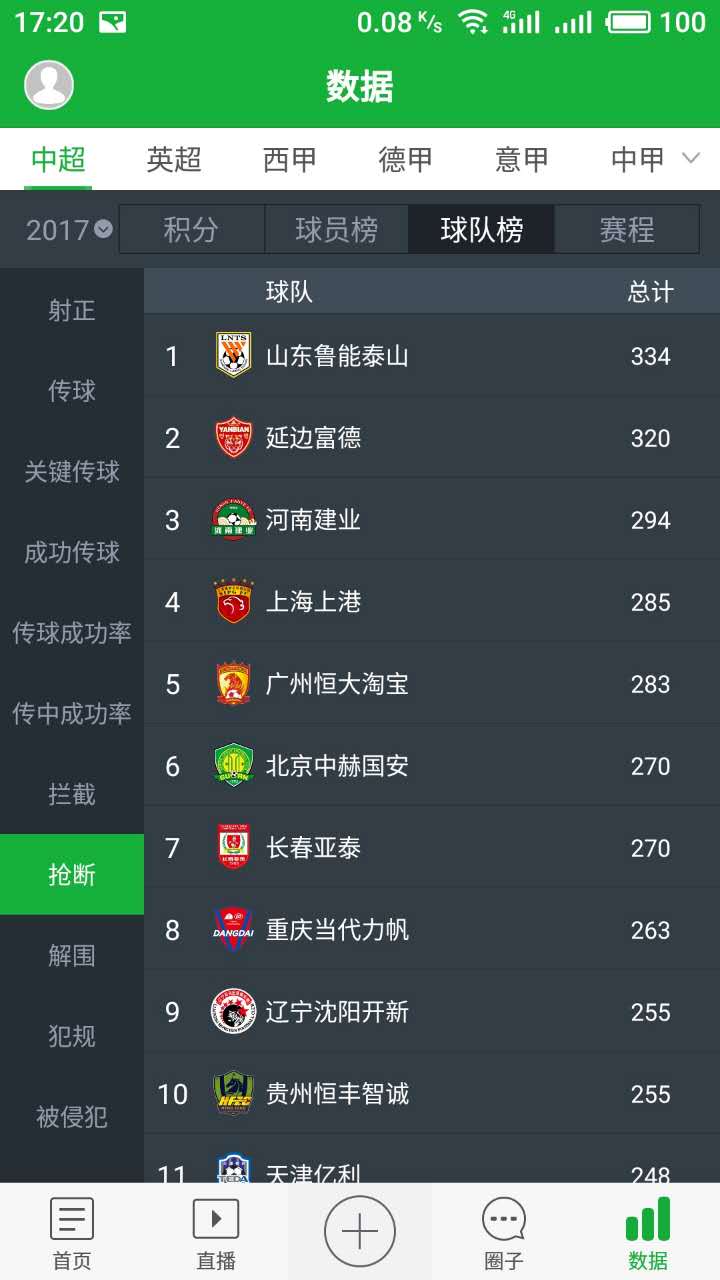Viewport: 720px width, 1280px height.
Task: Tap the central plus button
Action: (x=359, y=1231)
